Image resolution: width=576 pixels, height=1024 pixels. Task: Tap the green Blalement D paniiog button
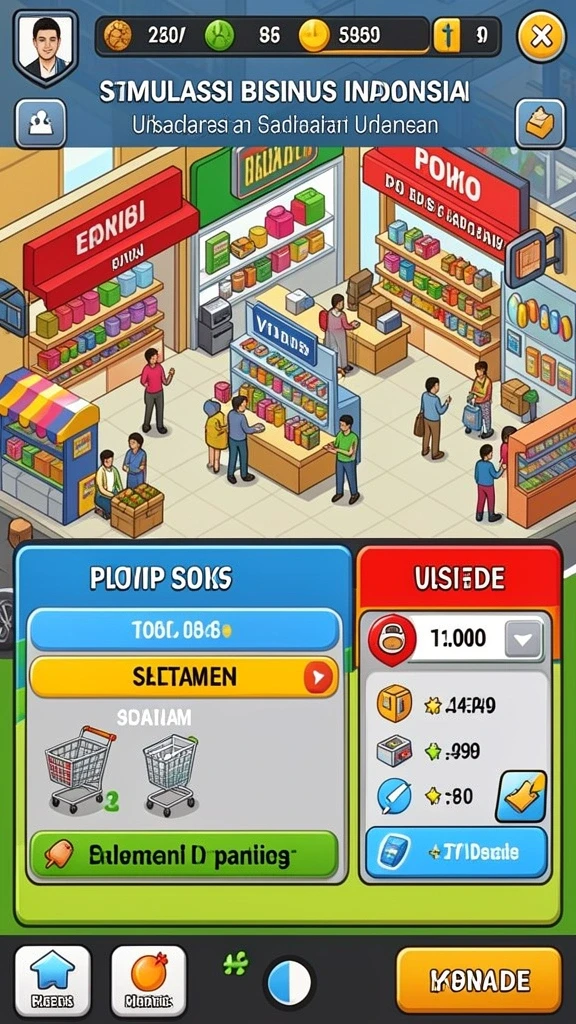pos(184,855)
